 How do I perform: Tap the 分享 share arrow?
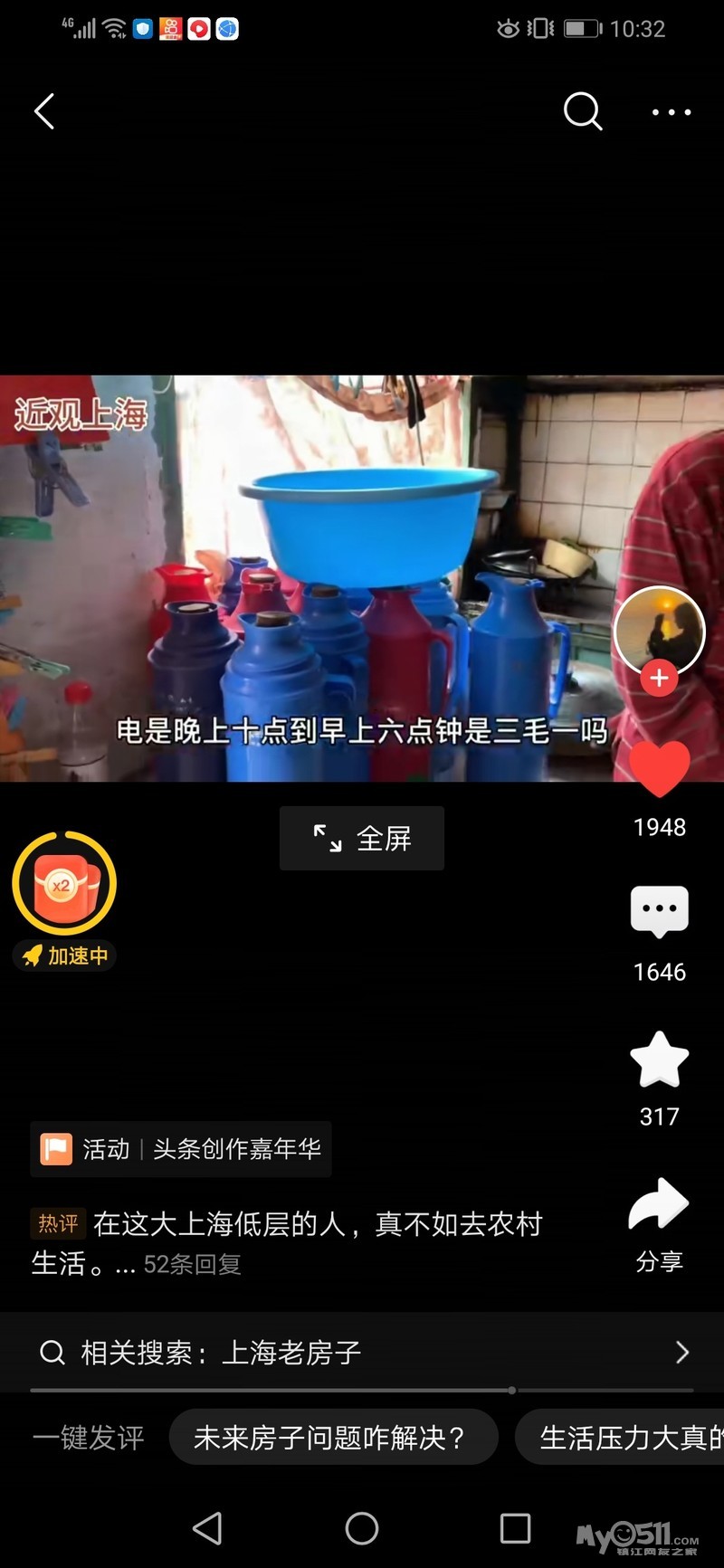(x=659, y=1206)
